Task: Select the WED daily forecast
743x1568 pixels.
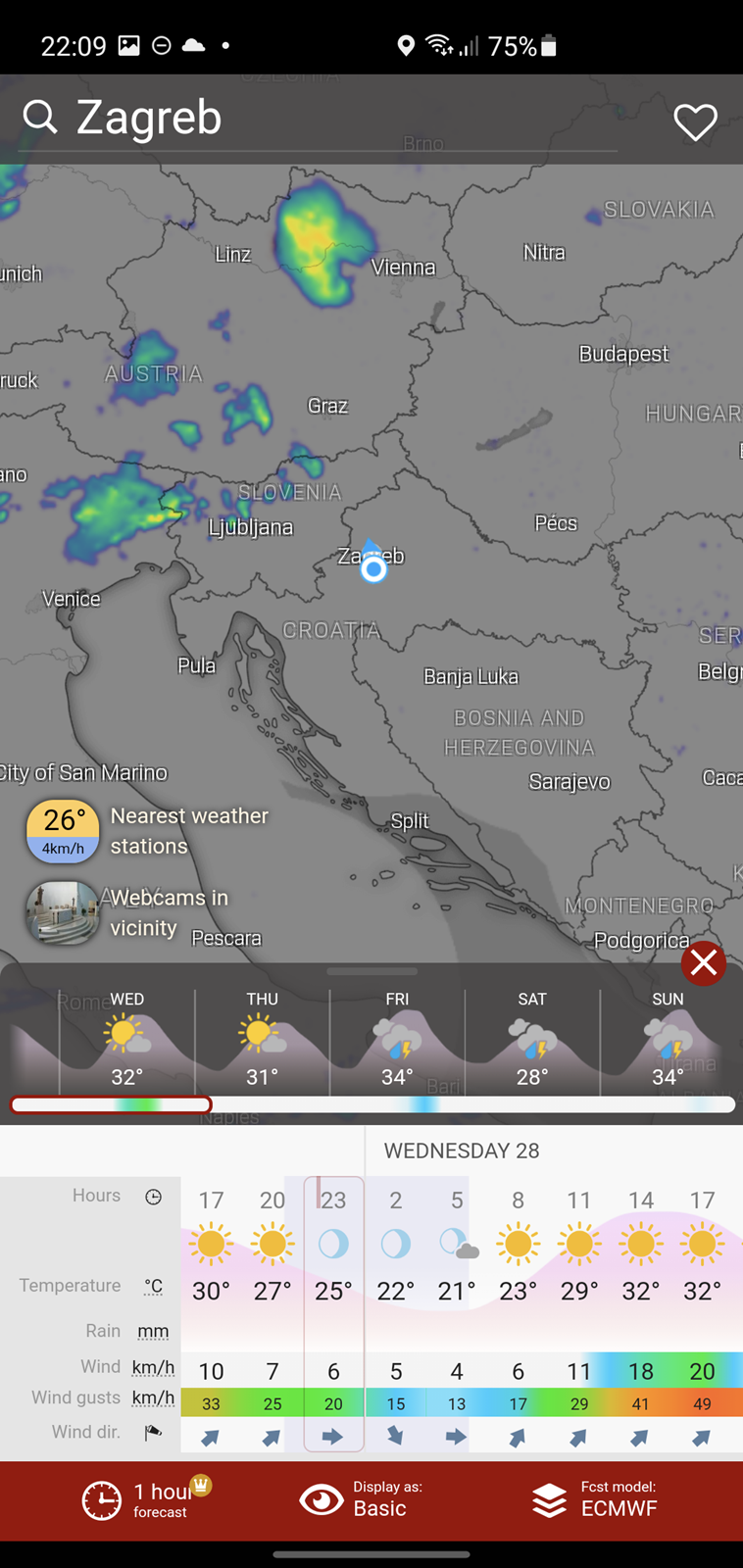Action: (x=127, y=1040)
